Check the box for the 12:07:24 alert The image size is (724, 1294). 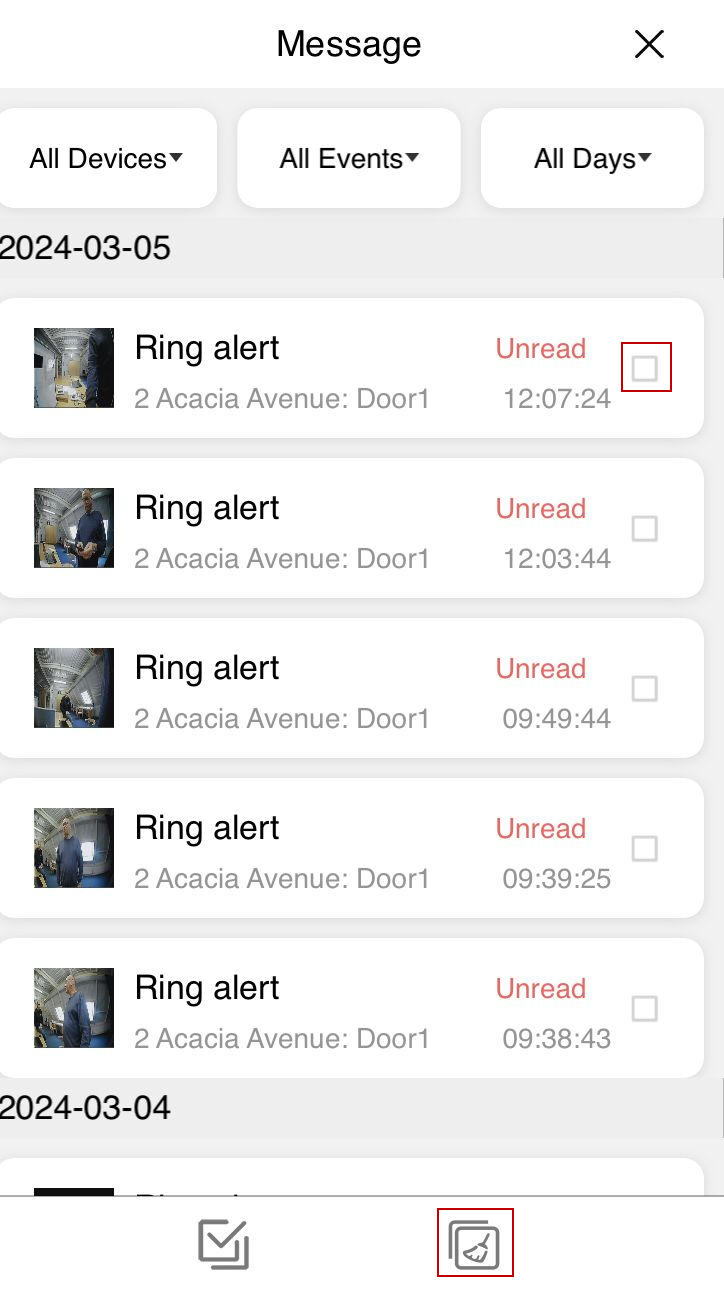(x=645, y=368)
